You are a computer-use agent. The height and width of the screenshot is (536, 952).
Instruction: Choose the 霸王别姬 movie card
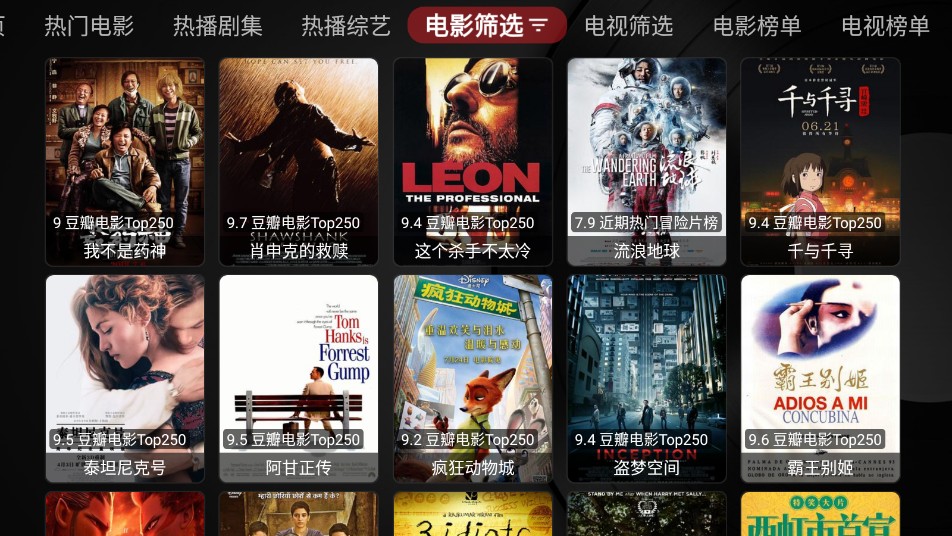coord(820,378)
